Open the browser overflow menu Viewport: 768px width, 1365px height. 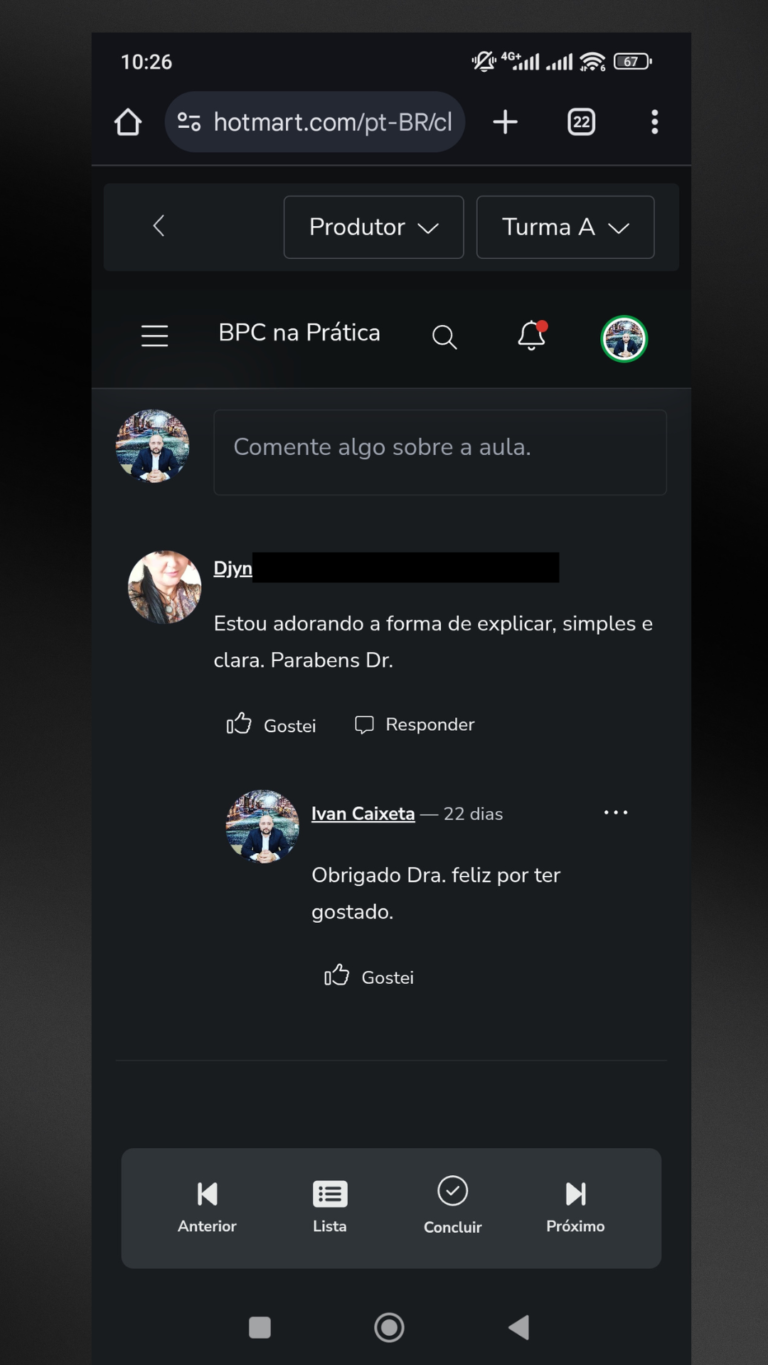click(654, 122)
